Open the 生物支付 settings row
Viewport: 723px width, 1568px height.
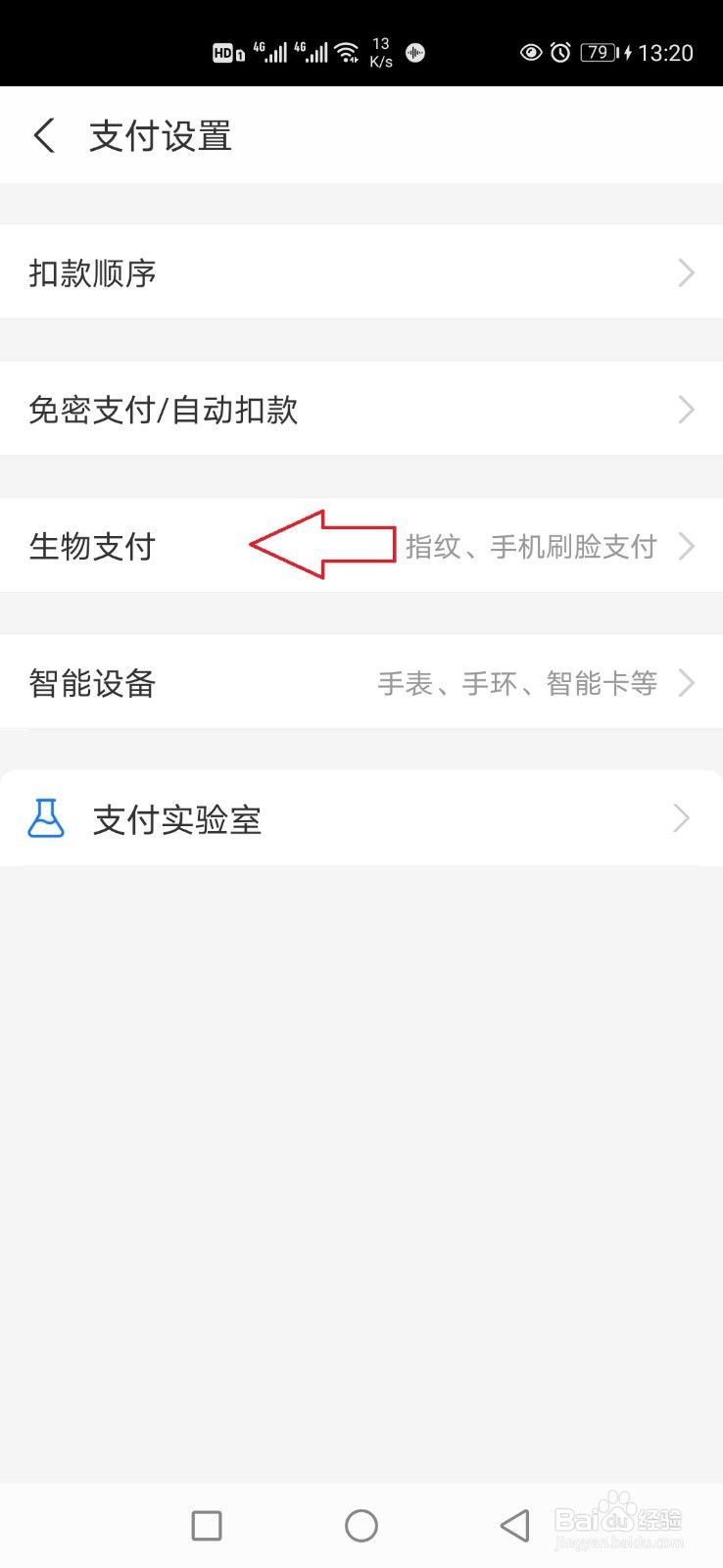pyautogui.click(x=92, y=546)
